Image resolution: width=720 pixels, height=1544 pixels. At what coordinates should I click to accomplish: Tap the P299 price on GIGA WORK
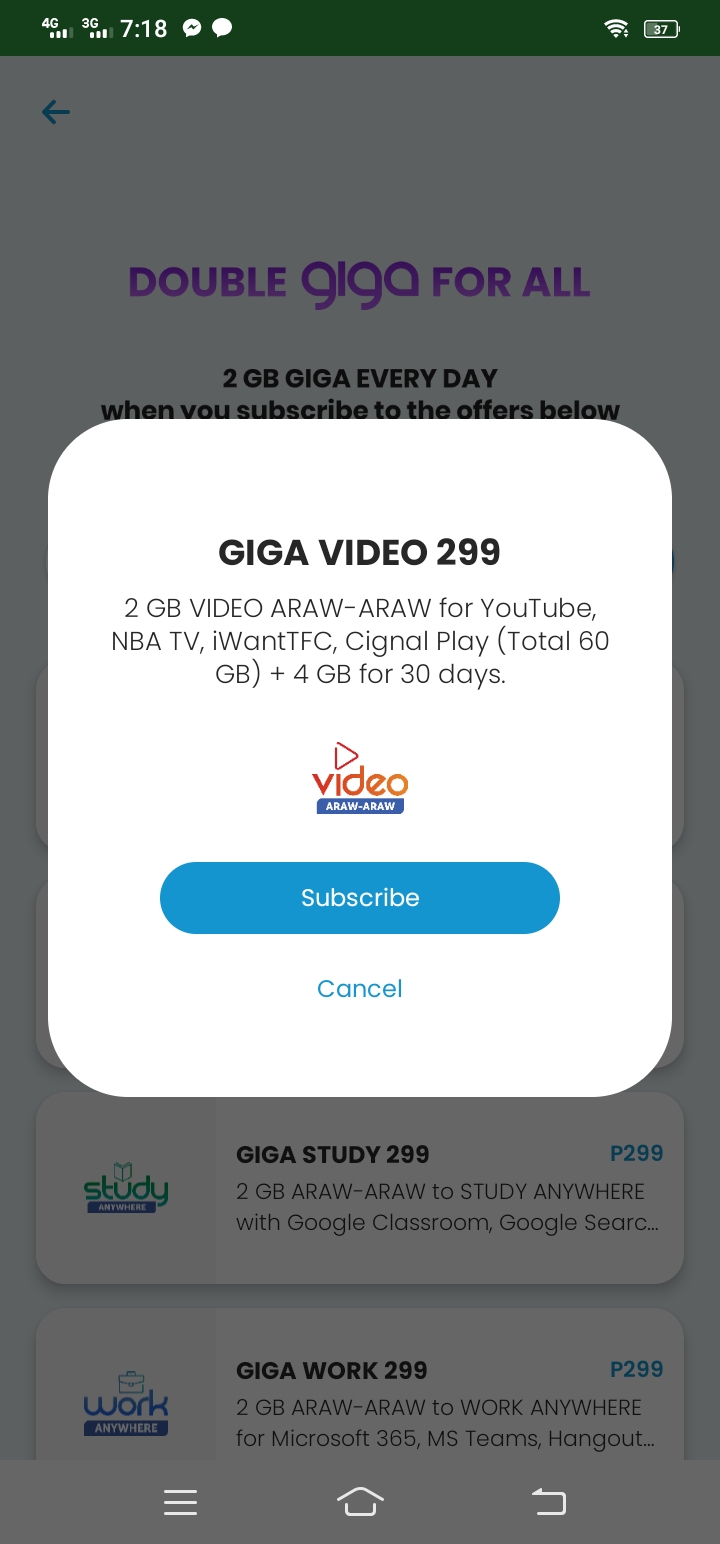point(636,1369)
